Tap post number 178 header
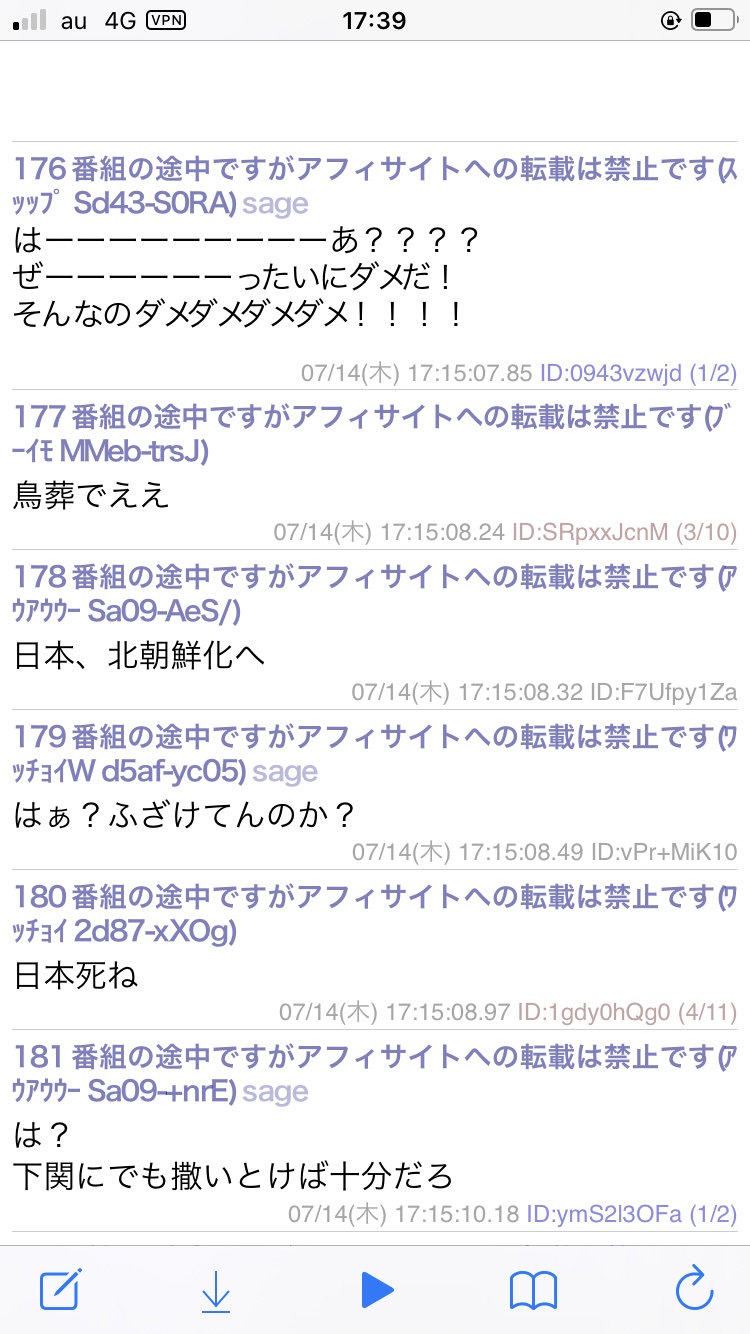The width and height of the screenshot is (750, 1334). (x=375, y=592)
